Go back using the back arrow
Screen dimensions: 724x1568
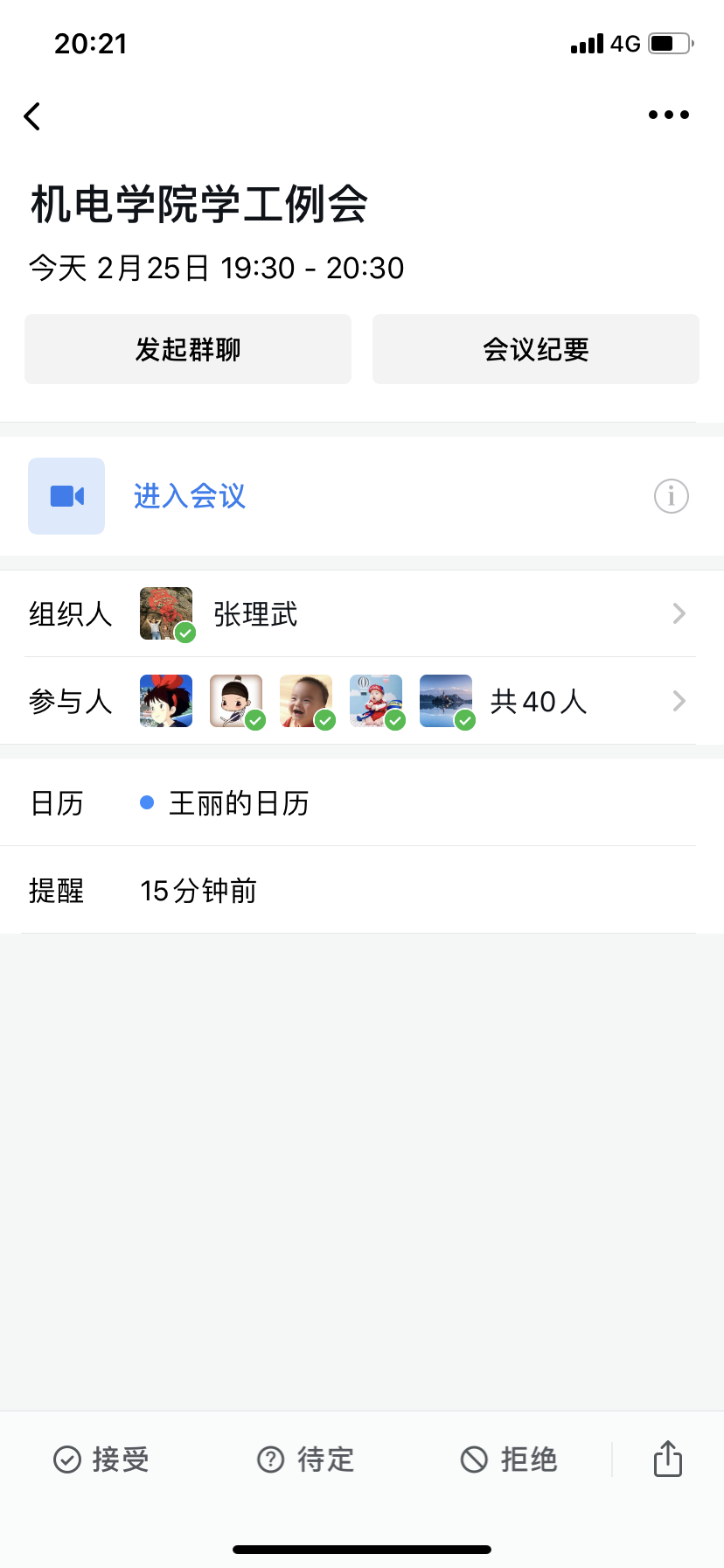coord(33,116)
